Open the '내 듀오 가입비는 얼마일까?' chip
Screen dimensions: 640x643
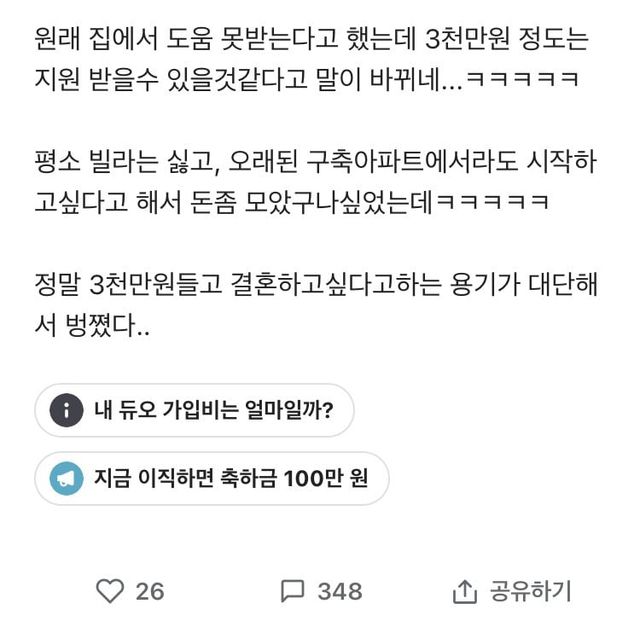click(194, 410)
